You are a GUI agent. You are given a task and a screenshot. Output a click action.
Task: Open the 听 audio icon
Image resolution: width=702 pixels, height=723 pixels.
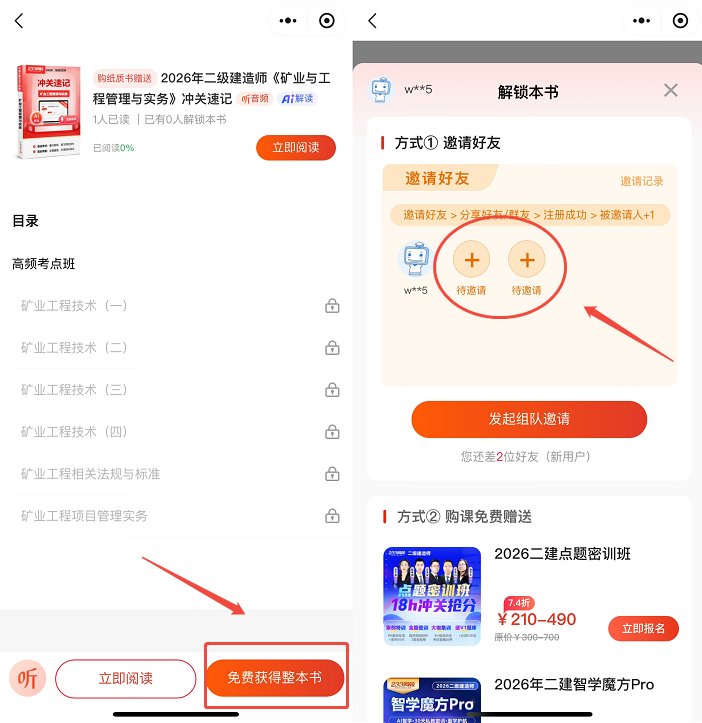(x=28, y=678)
